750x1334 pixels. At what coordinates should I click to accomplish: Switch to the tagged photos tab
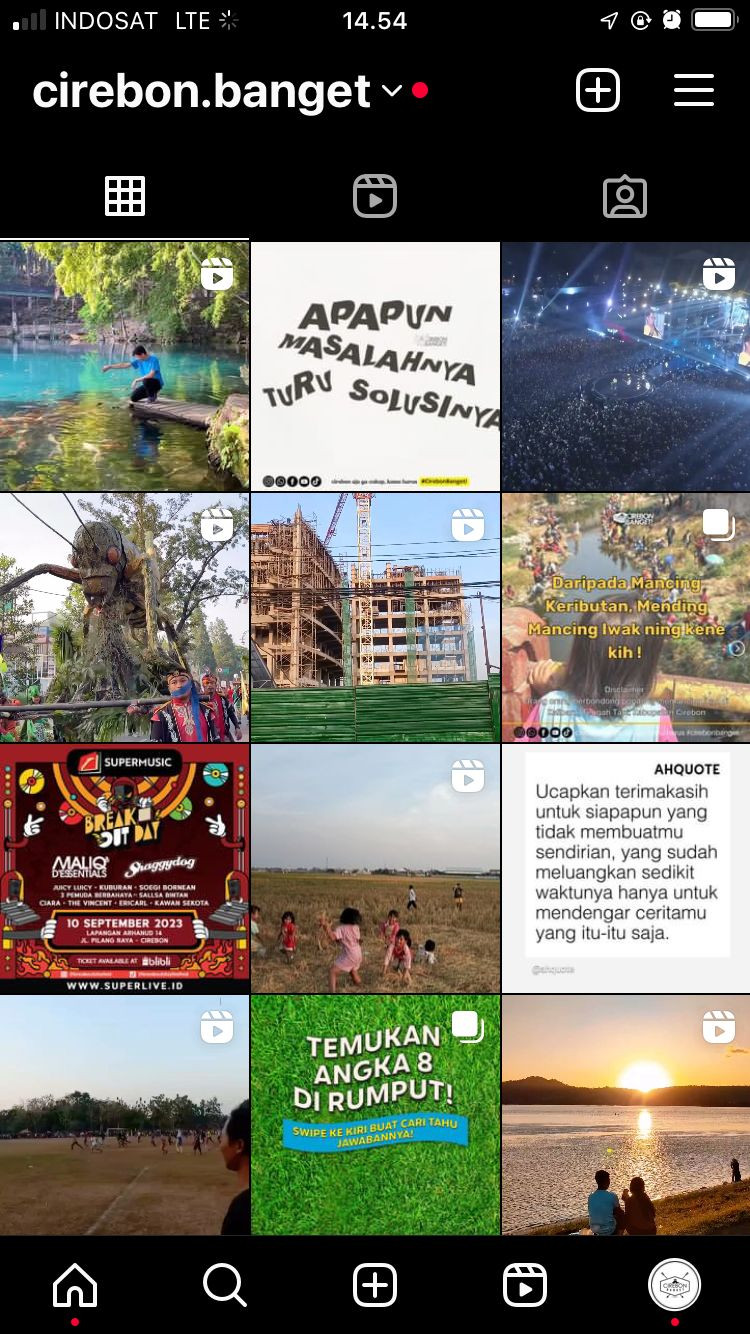click(625, 197)
